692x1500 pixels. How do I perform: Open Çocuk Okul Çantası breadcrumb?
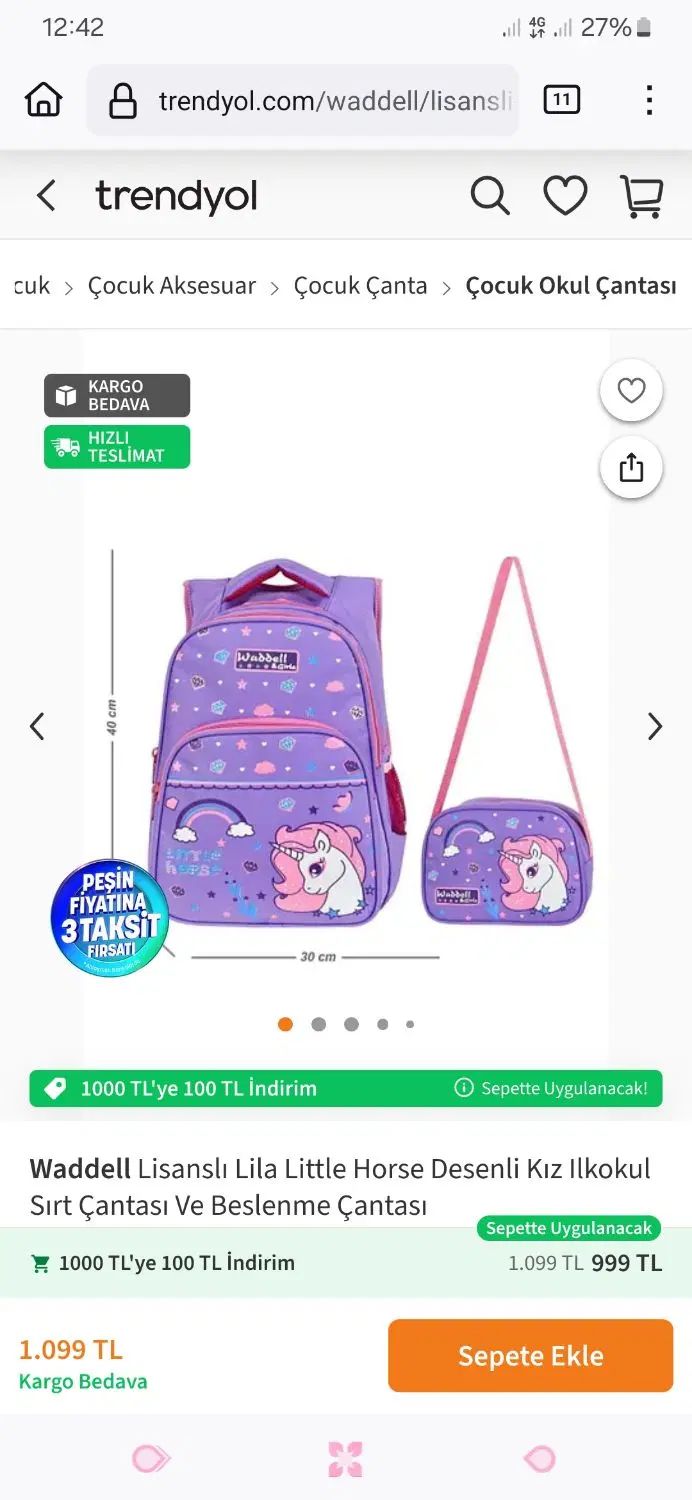[x=571, y=286]
